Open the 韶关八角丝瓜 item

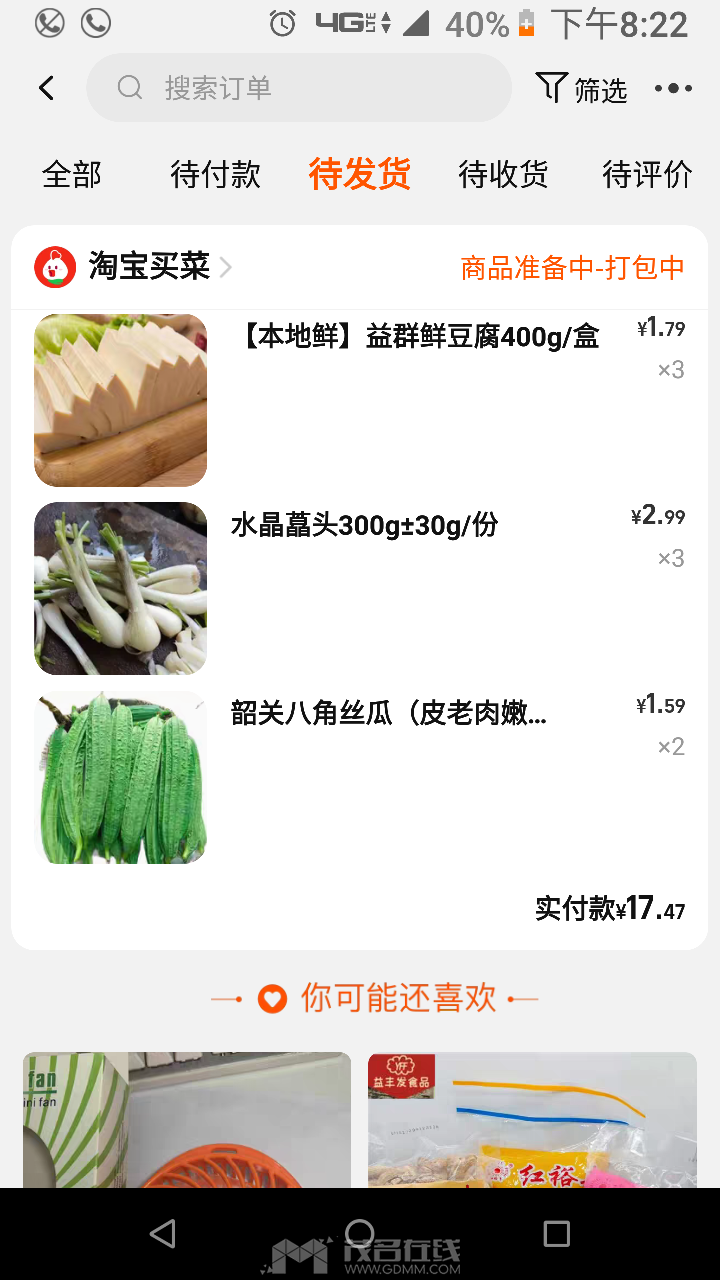tap(360, 777)
